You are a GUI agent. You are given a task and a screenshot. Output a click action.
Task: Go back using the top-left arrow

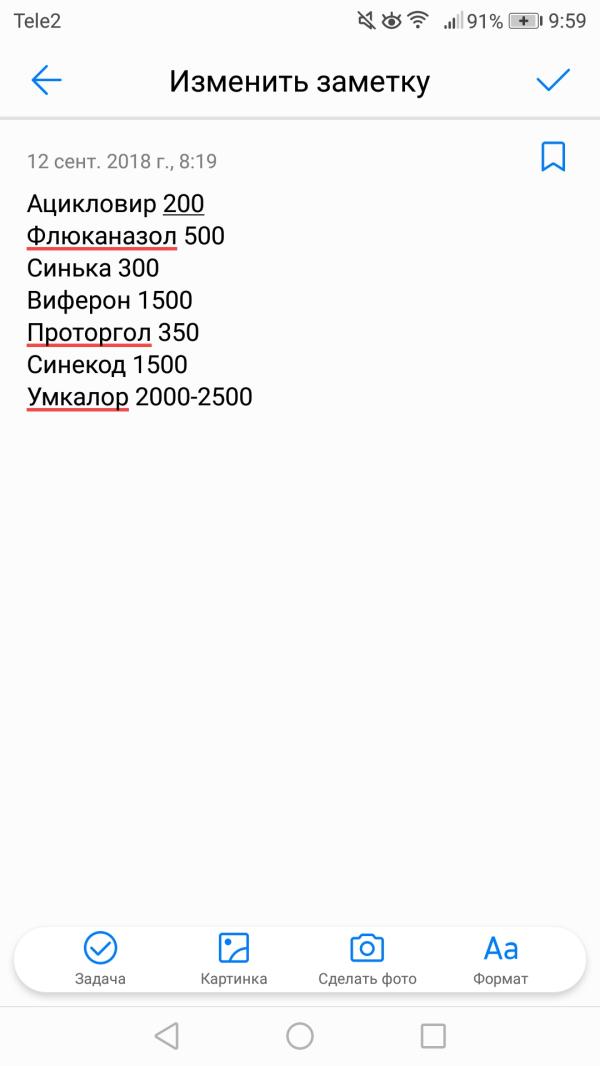[x=46, y=81]
